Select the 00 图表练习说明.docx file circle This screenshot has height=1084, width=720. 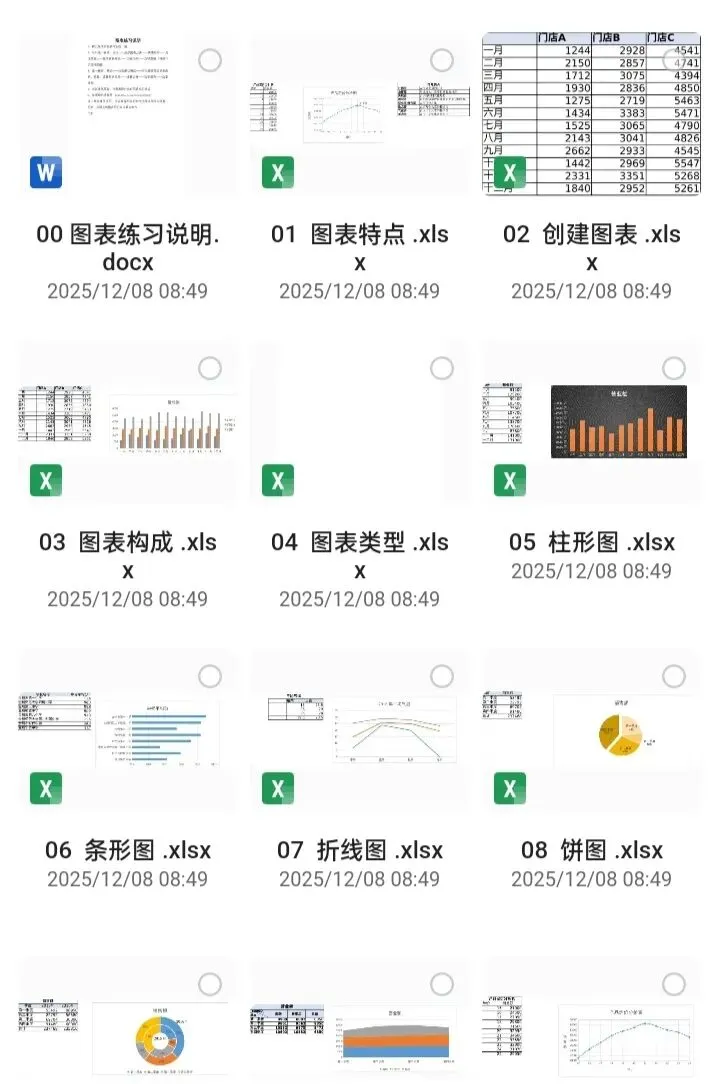click(210, 61)
